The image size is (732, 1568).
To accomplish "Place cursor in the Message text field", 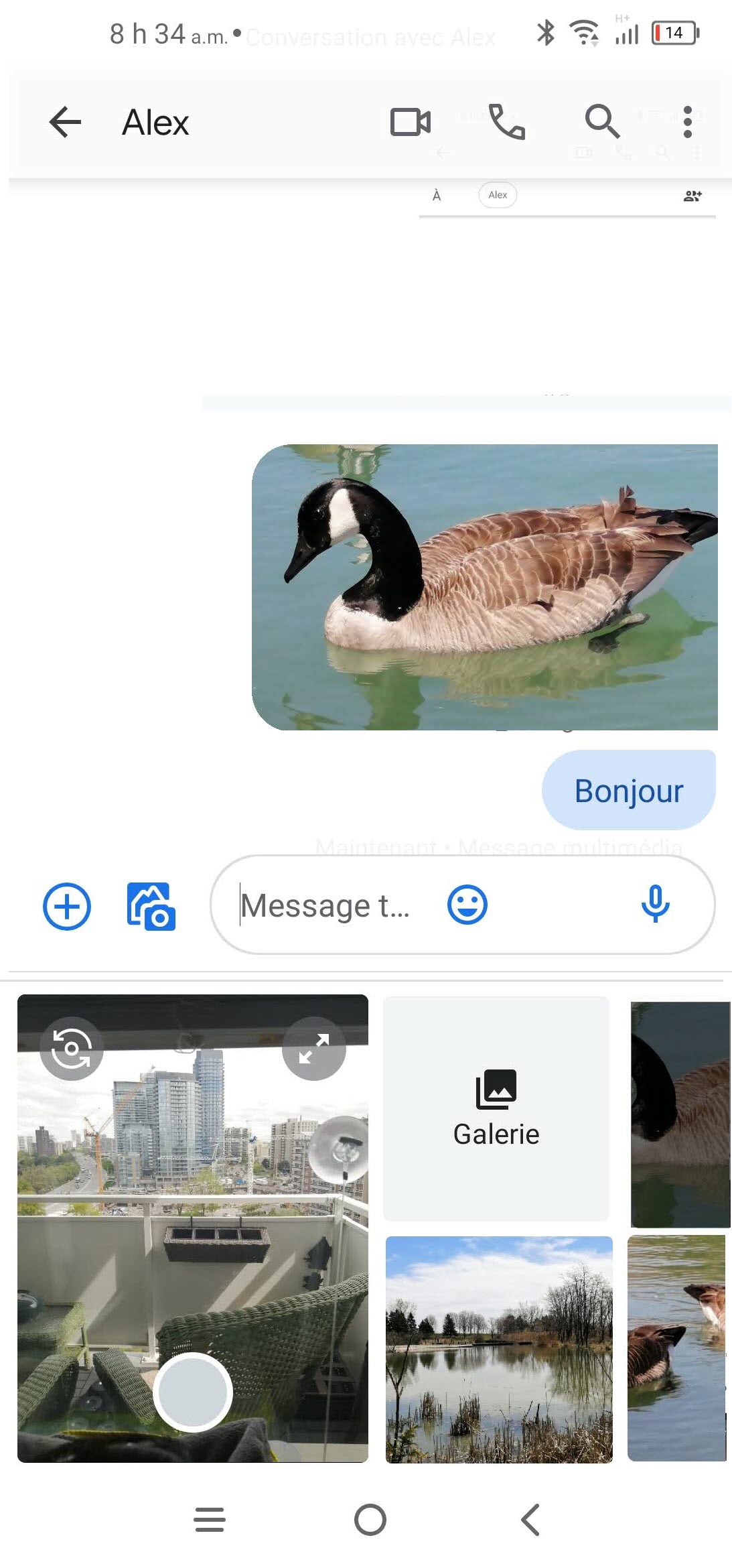I will [x=321, y=905].
